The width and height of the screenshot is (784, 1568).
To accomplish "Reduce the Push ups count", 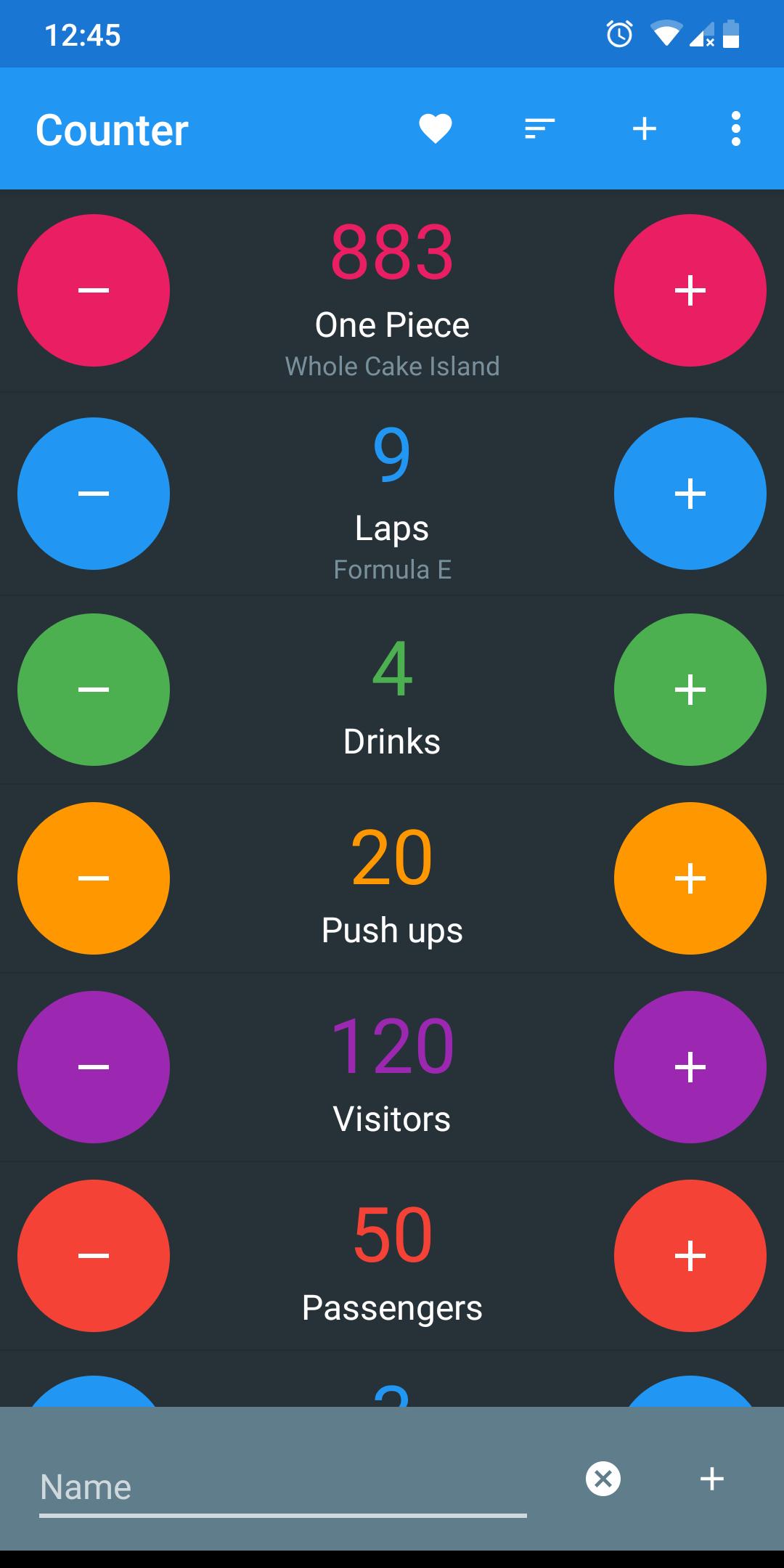I will coord(94,878).
